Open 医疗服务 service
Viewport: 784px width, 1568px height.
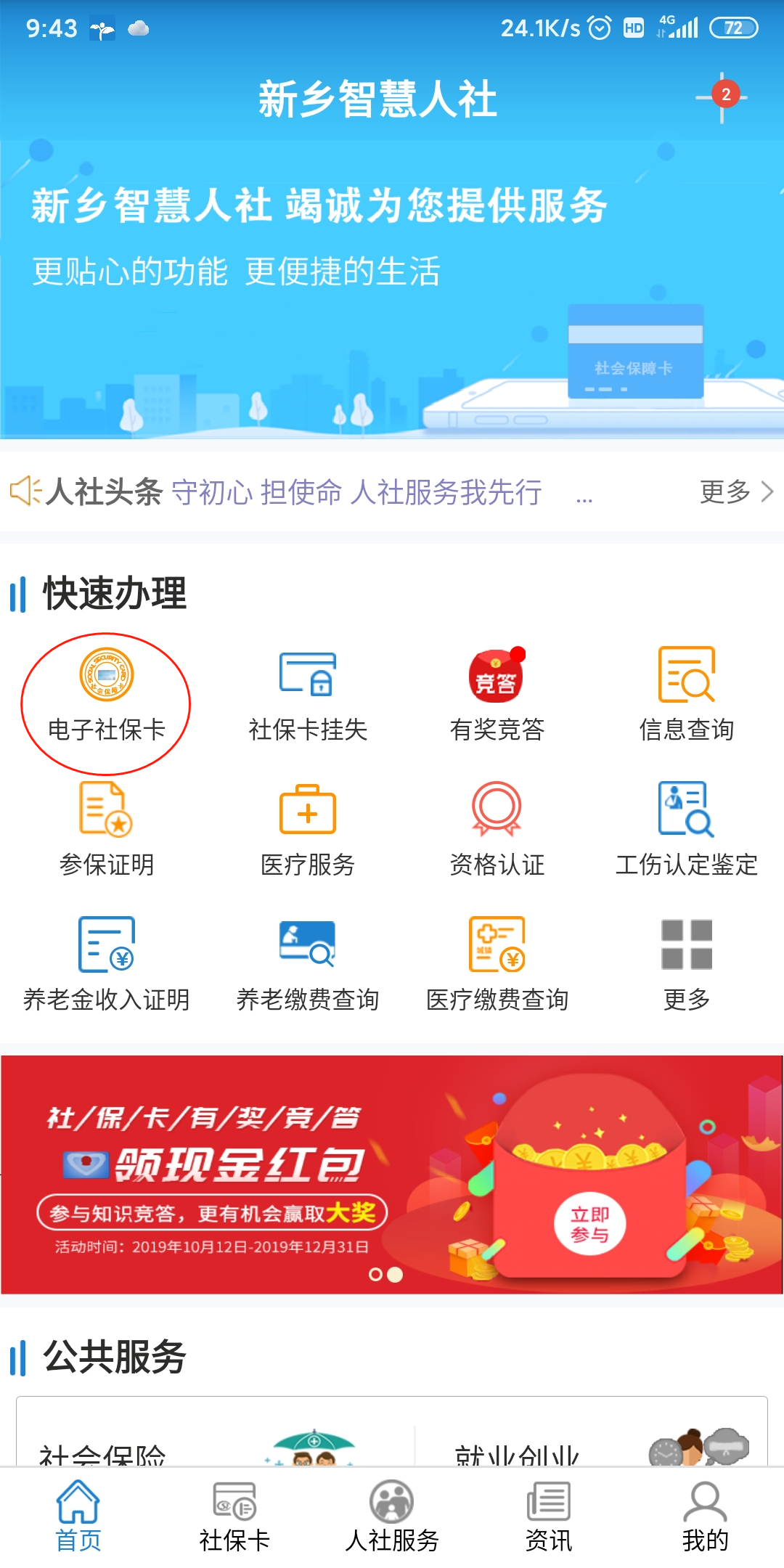pos(308,831)
